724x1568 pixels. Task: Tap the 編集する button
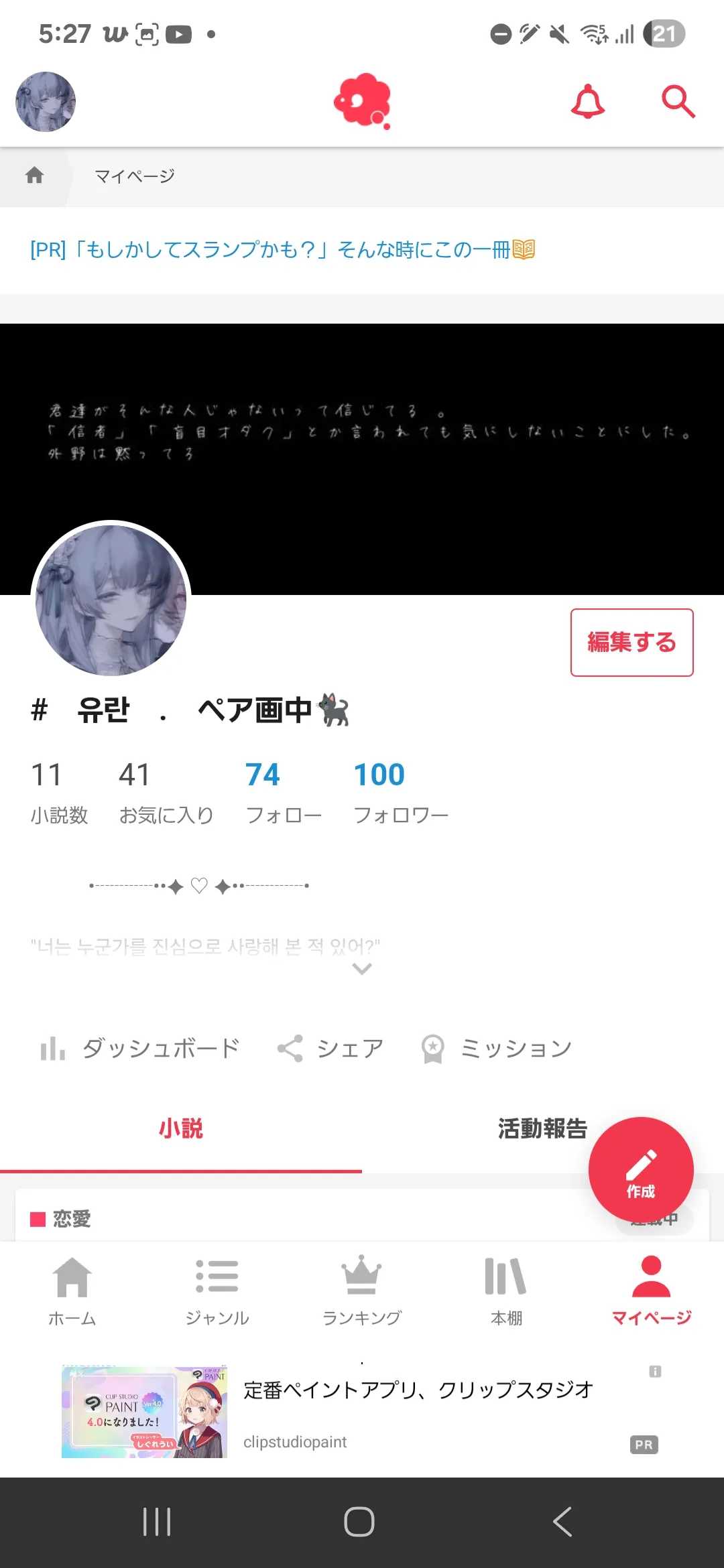(631, 642)
